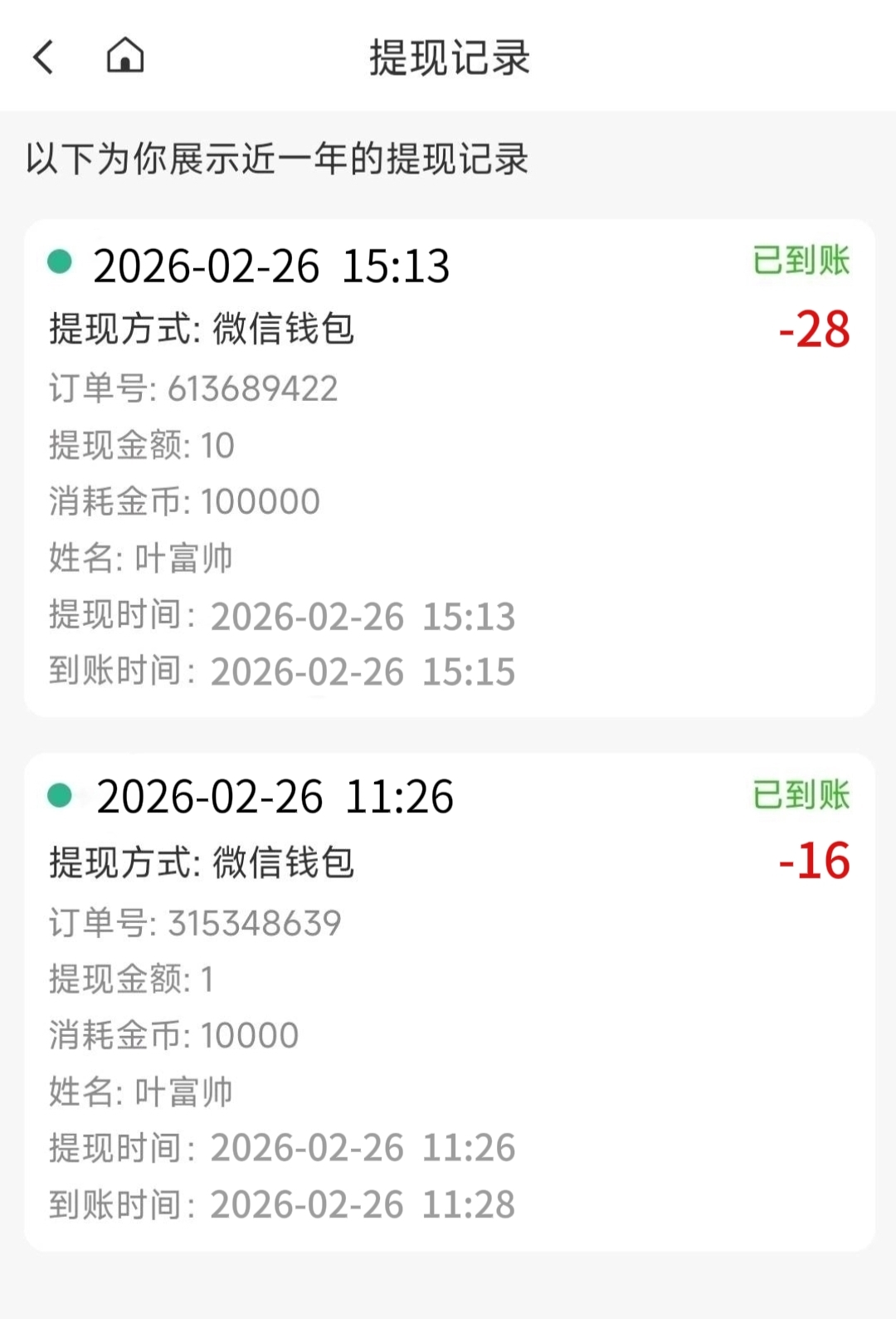Go back from the withdrawal records page
The height and width of the screenshot is (1319, 896).
(x=44, y=57)
